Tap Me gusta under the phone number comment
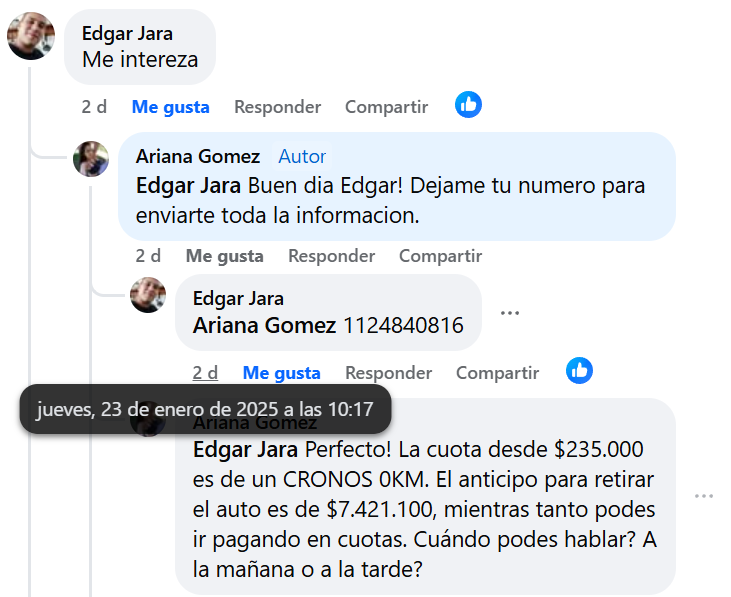The height and width of the screenshot is (597, 731). pos(281,373)
